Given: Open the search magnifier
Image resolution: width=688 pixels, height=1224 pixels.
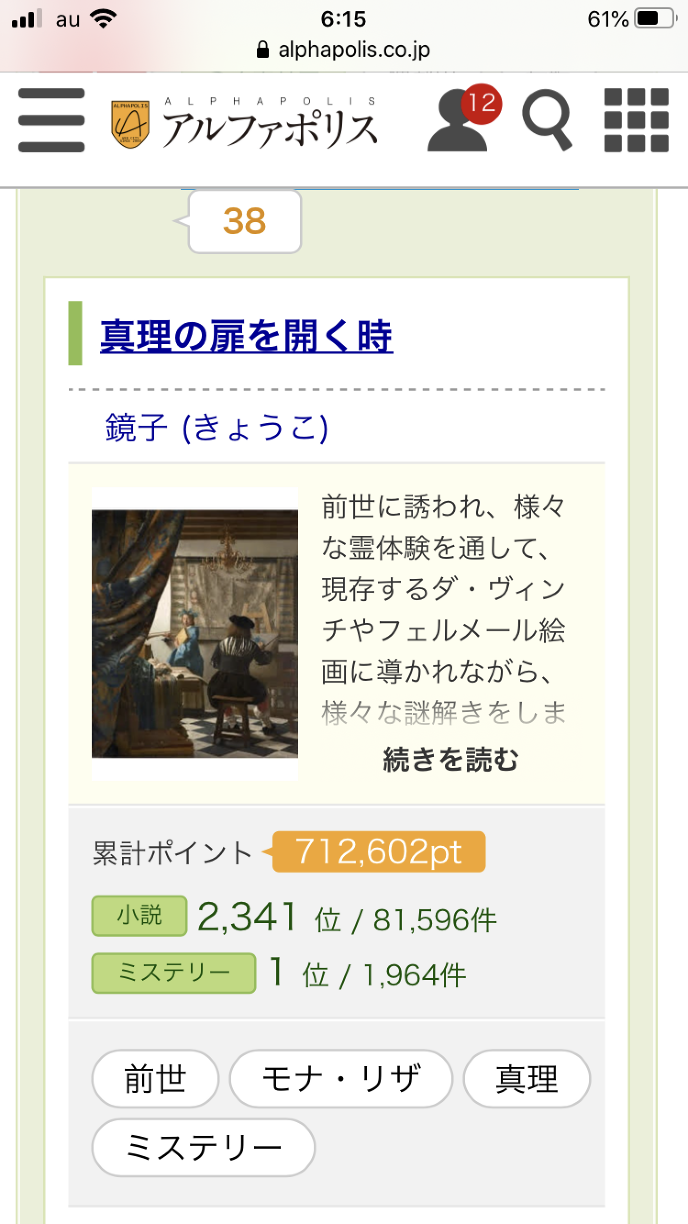Looking at the screenshot, I should [547, 121].
